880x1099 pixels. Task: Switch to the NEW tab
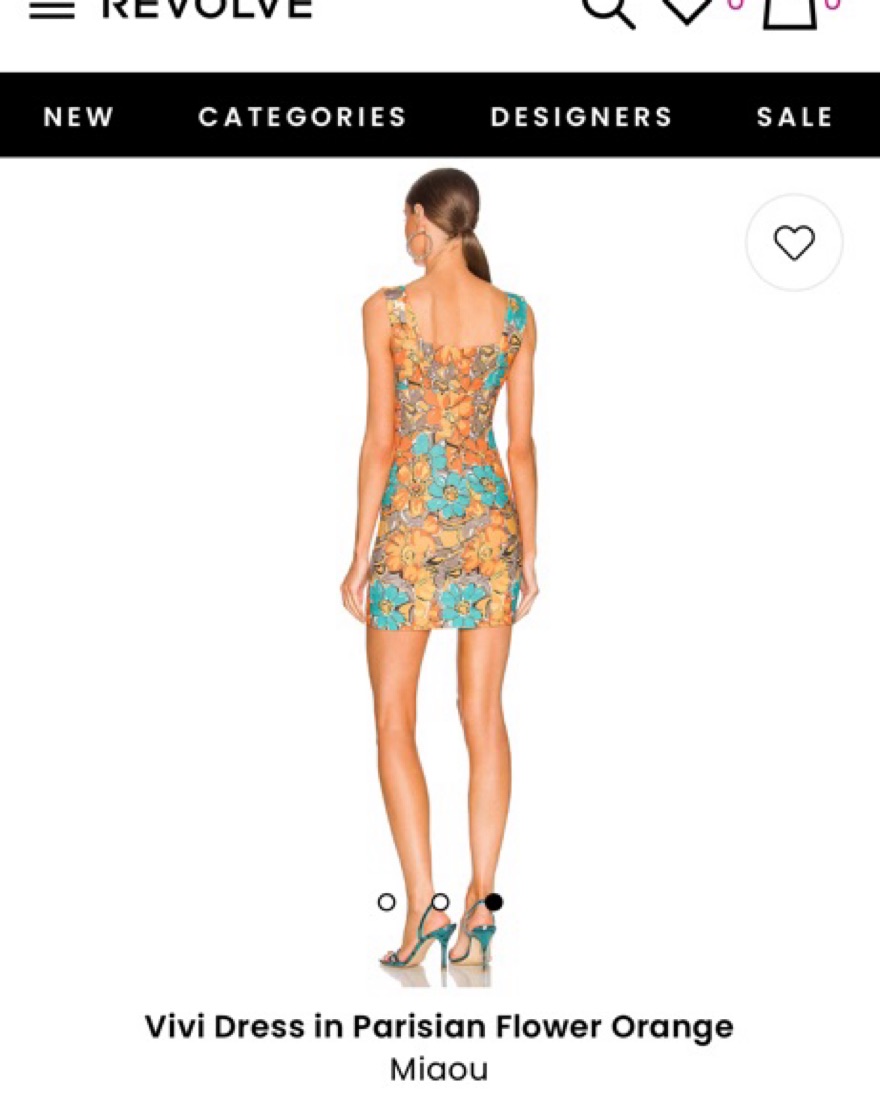point(79,117)
